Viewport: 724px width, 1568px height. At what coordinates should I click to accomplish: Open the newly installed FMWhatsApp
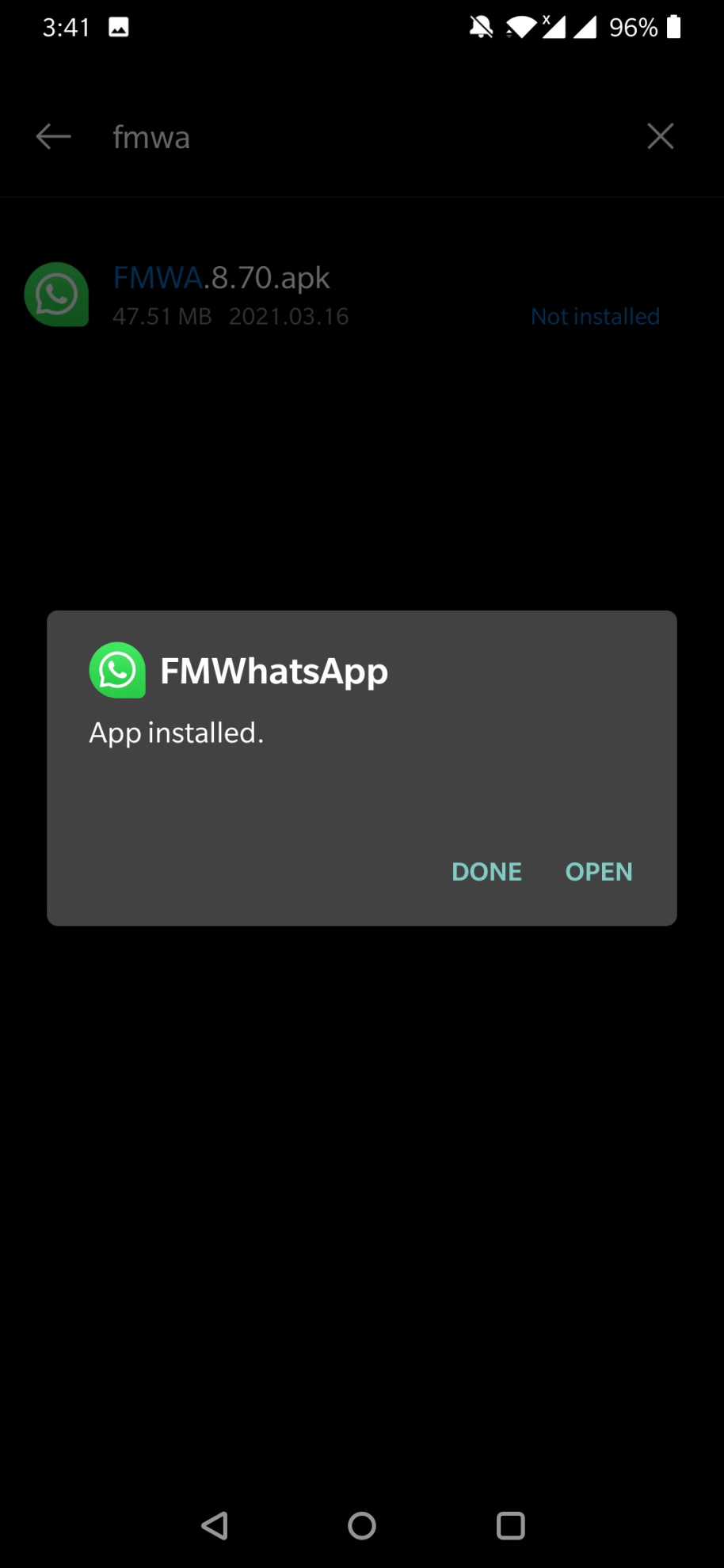pos(599,871)
